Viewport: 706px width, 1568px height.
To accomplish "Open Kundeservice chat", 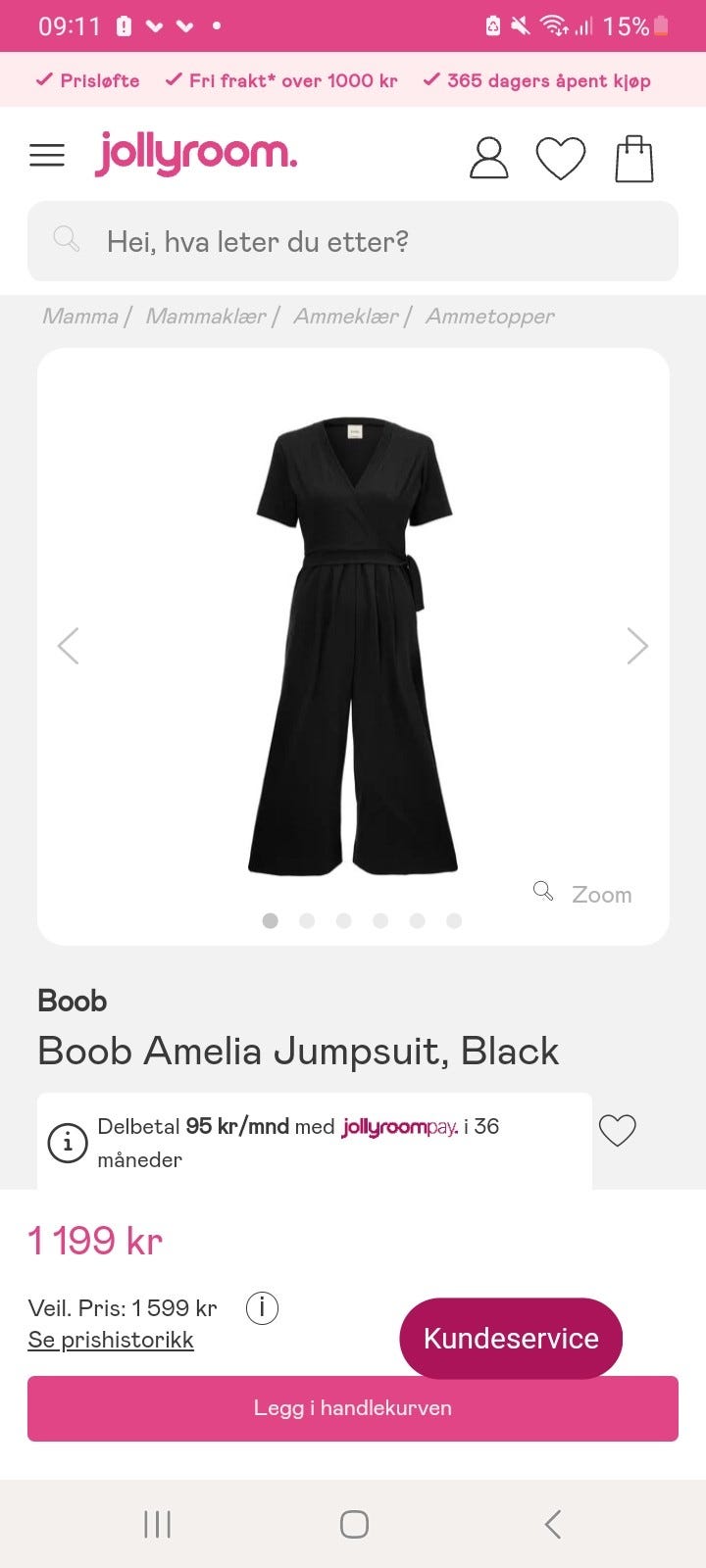I will (x=511, y=1339).
